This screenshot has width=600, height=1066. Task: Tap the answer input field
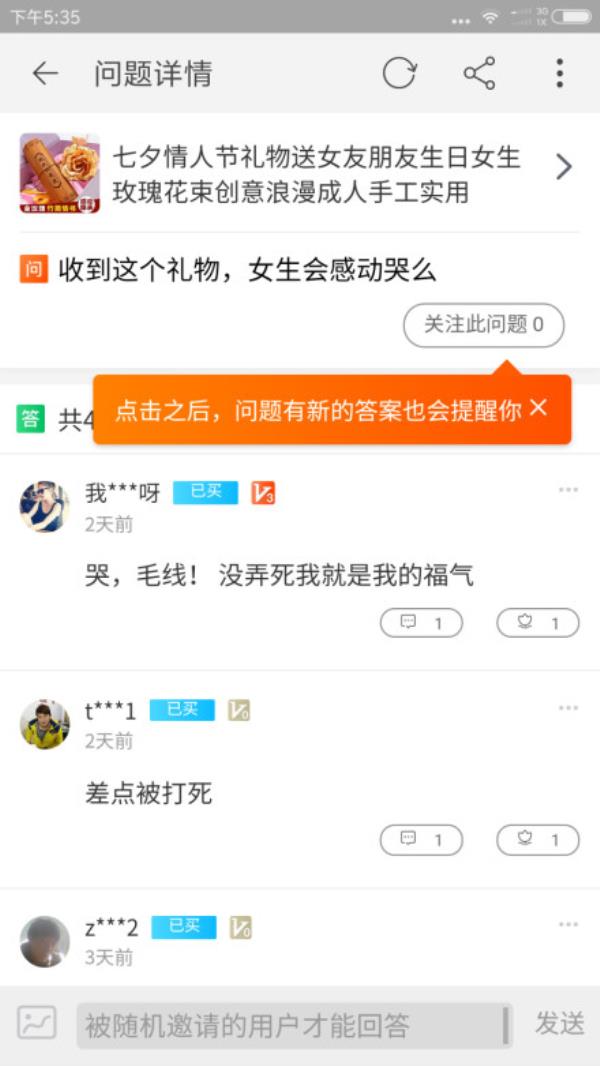(x=292, y=1025)
